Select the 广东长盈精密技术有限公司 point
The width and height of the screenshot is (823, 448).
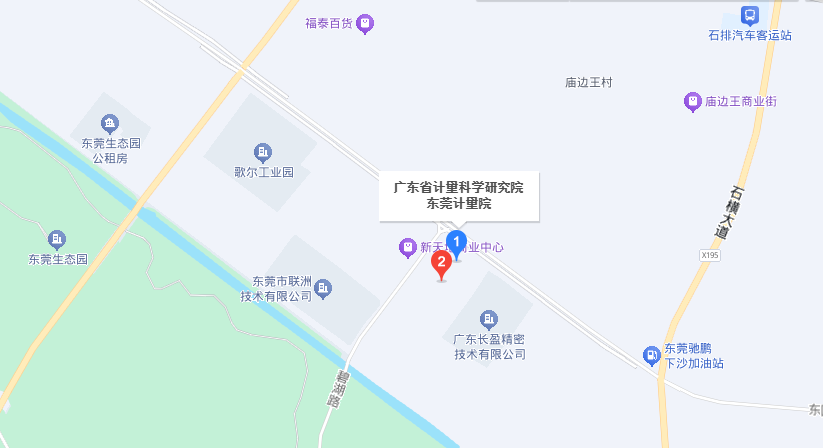(489, 320)
